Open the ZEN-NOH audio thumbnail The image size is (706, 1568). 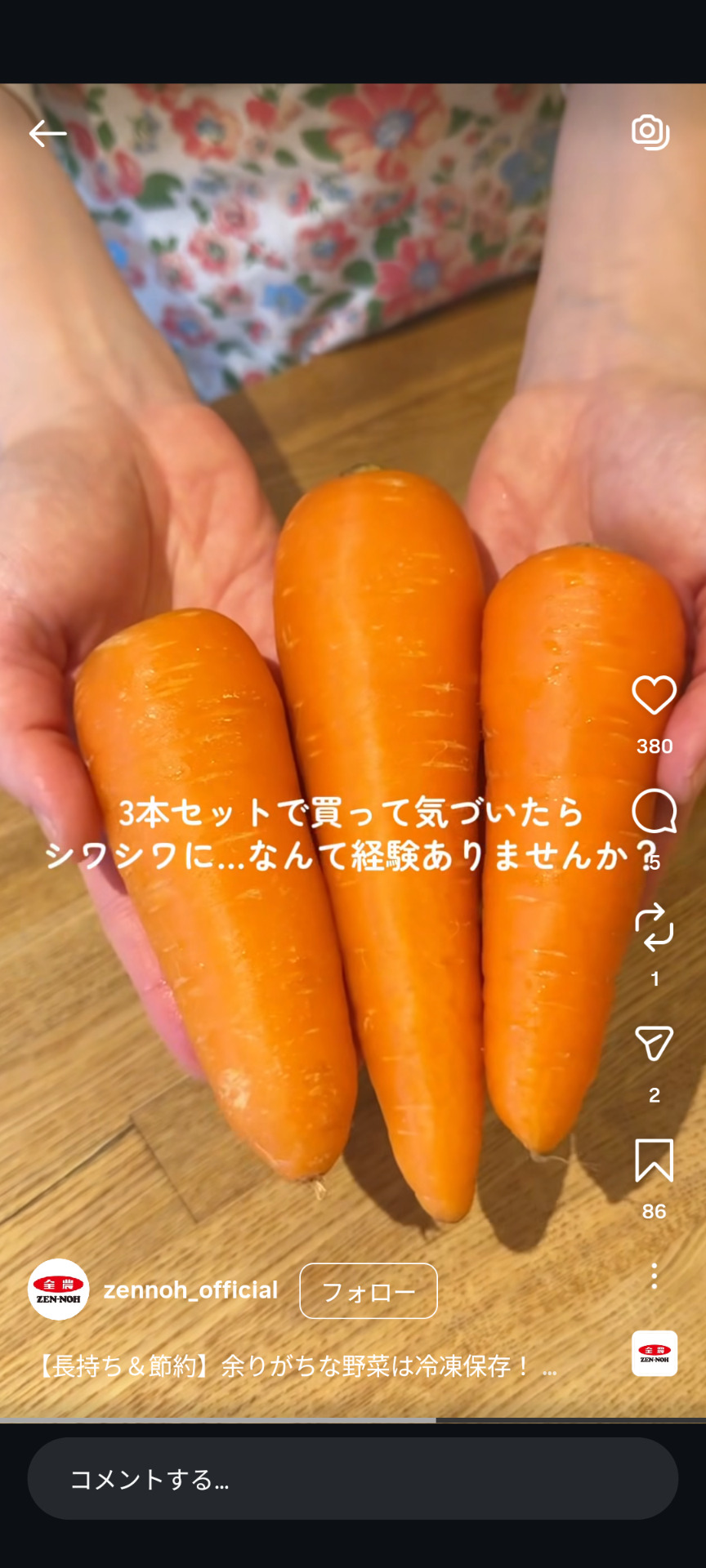654,1353
